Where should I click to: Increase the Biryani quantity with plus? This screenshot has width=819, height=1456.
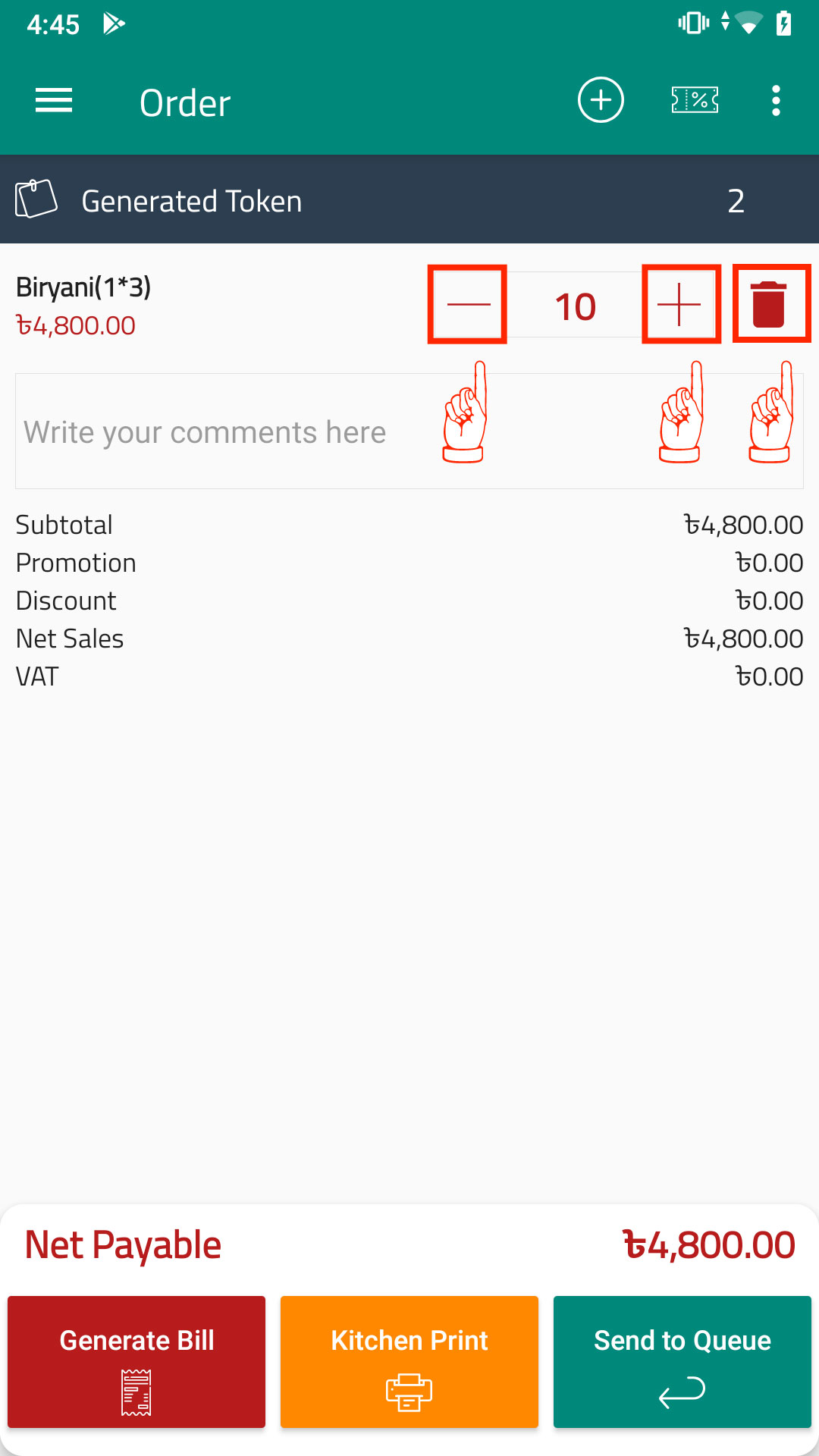click(680, 305)
